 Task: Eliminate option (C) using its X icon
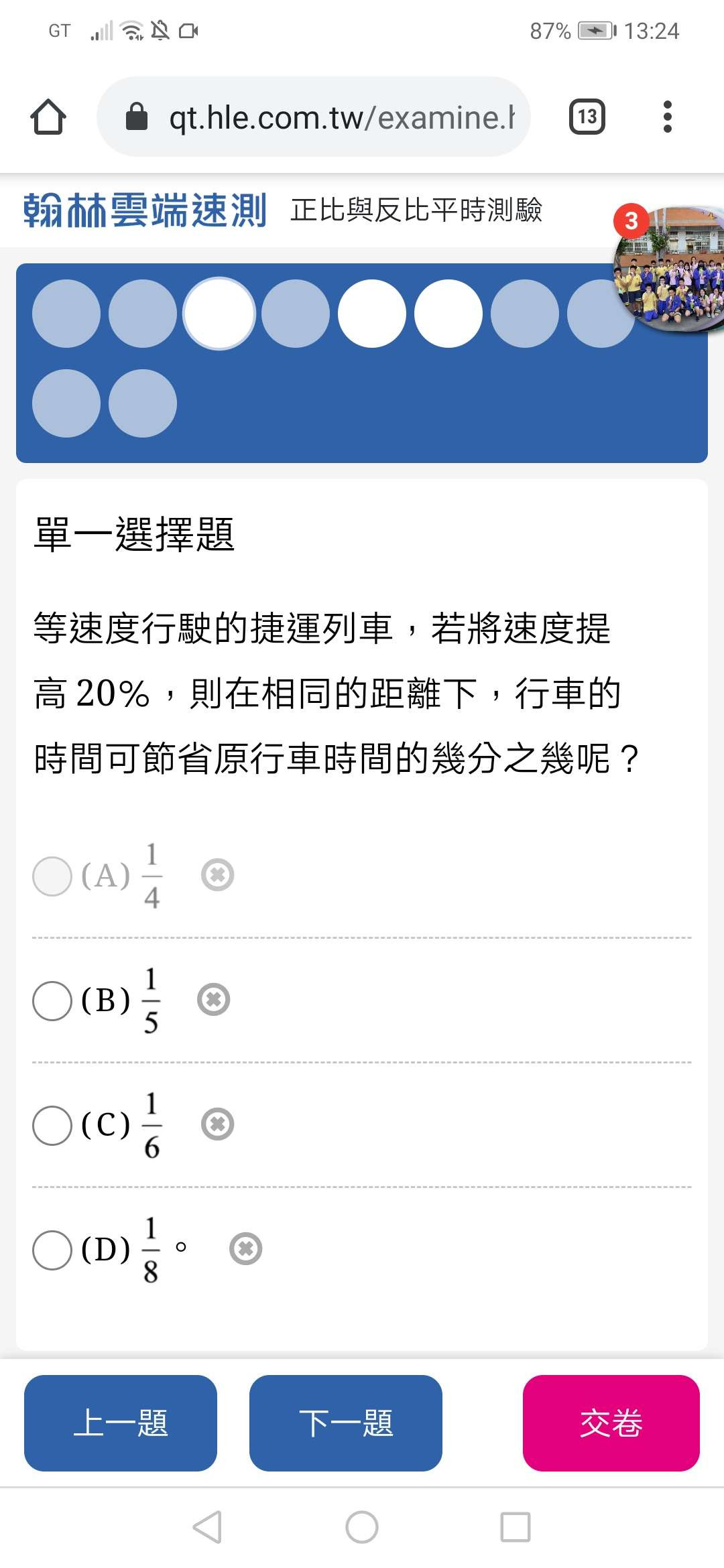pyautogui.click(x=218, y=1124)
